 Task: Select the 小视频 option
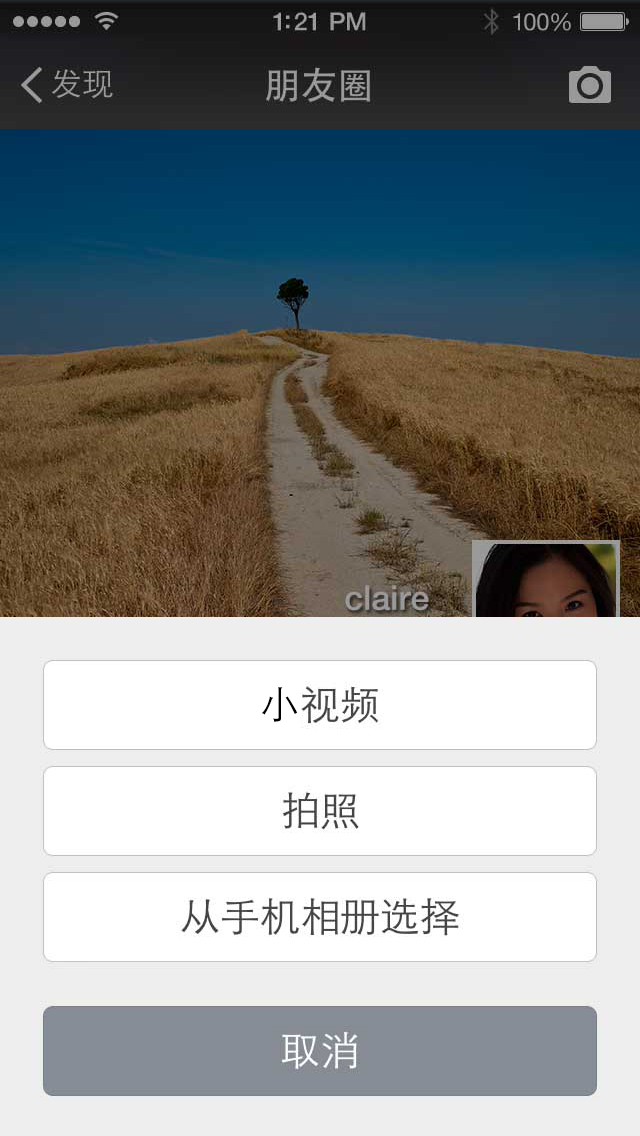coord(320,705)
